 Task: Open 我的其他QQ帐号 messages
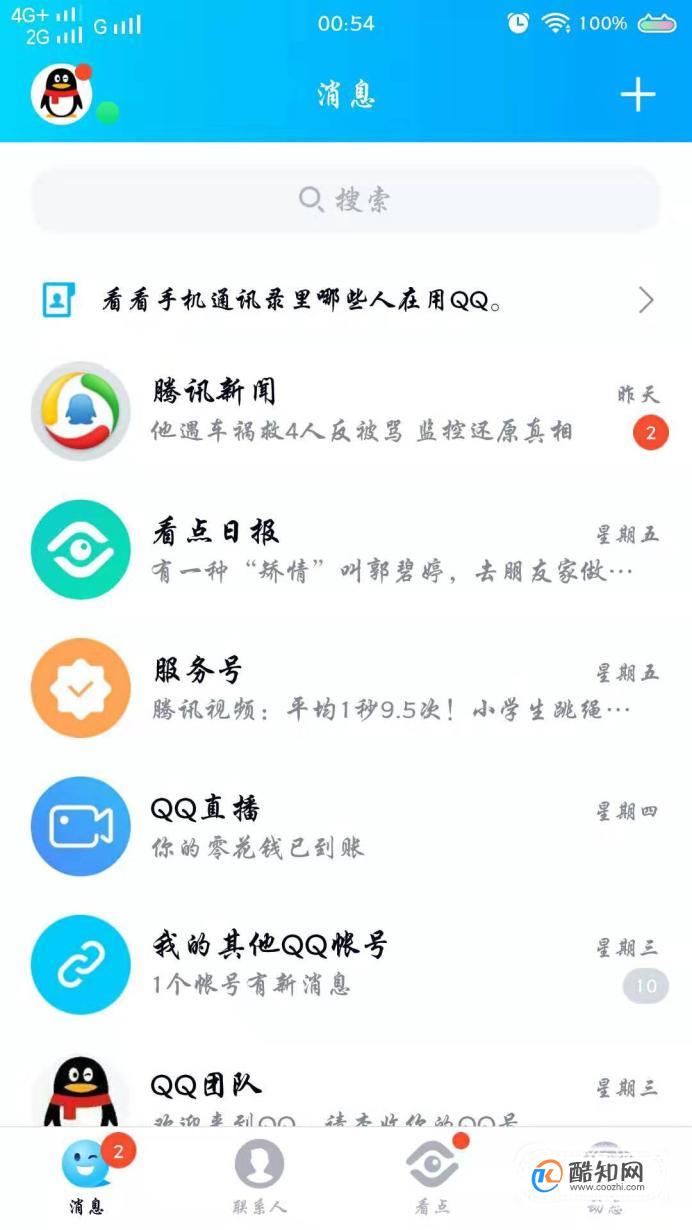pos(346,964)
